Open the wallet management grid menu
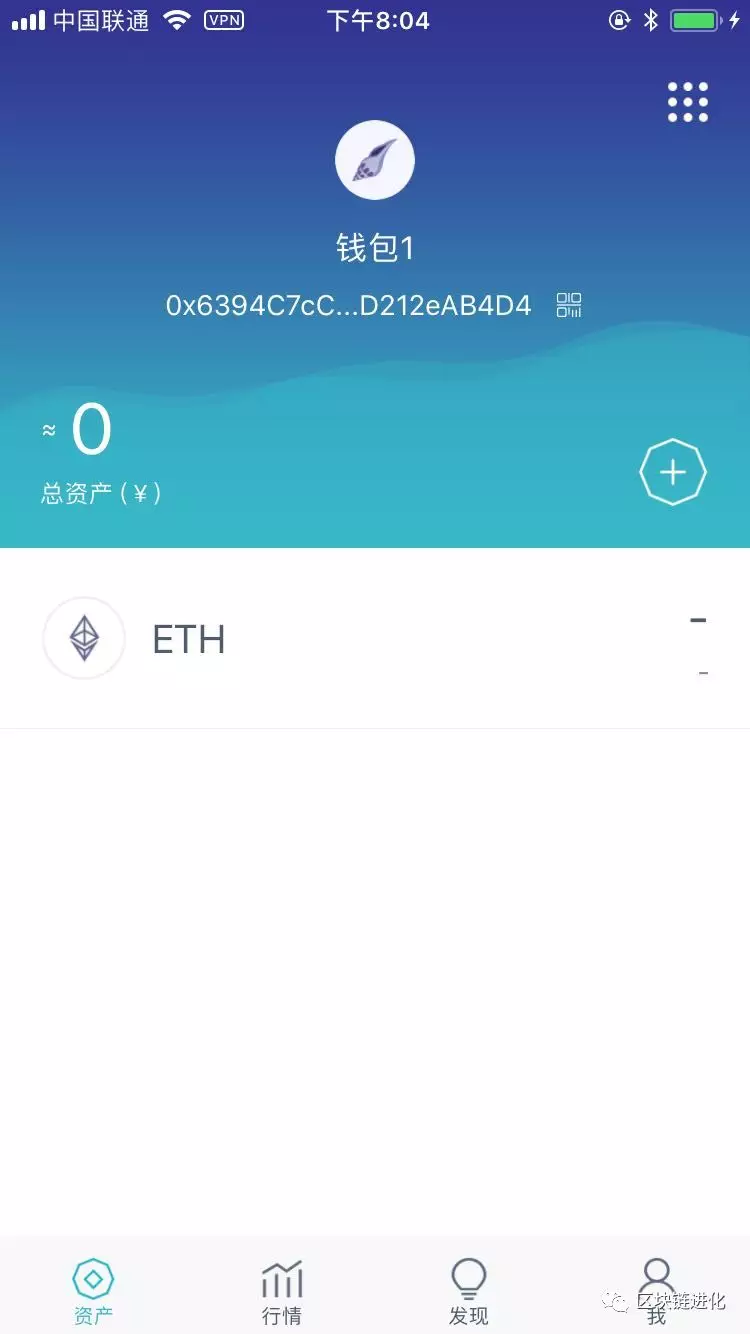Image resolution: width=750 pixels, height=1334 pixels. point(687,102)
